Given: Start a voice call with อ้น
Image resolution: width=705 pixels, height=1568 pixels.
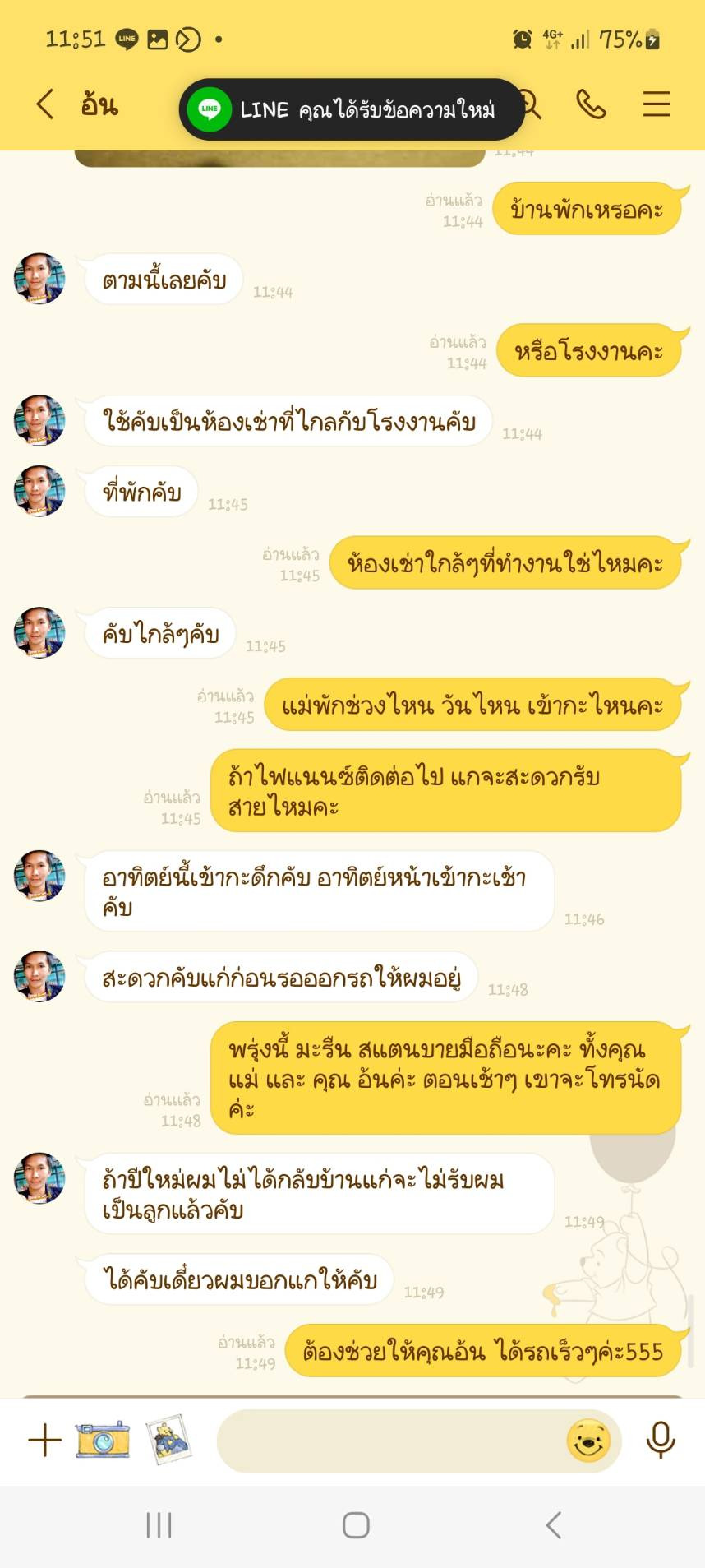Looking at the screenshot, I should click(x=591, y=104).
